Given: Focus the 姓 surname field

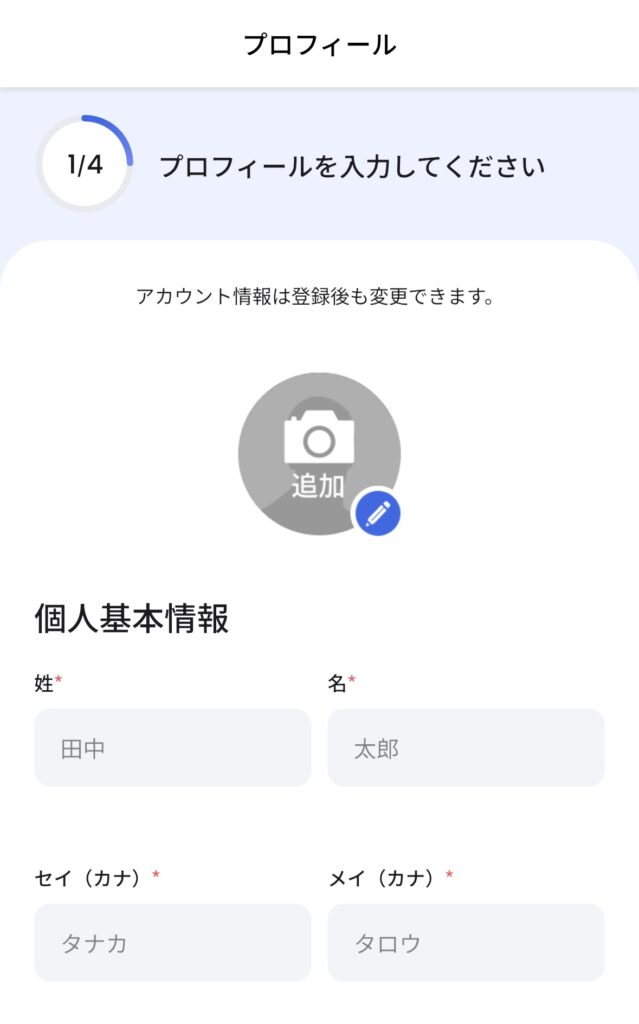Looking at the screenshot, I should pos(172,748).
